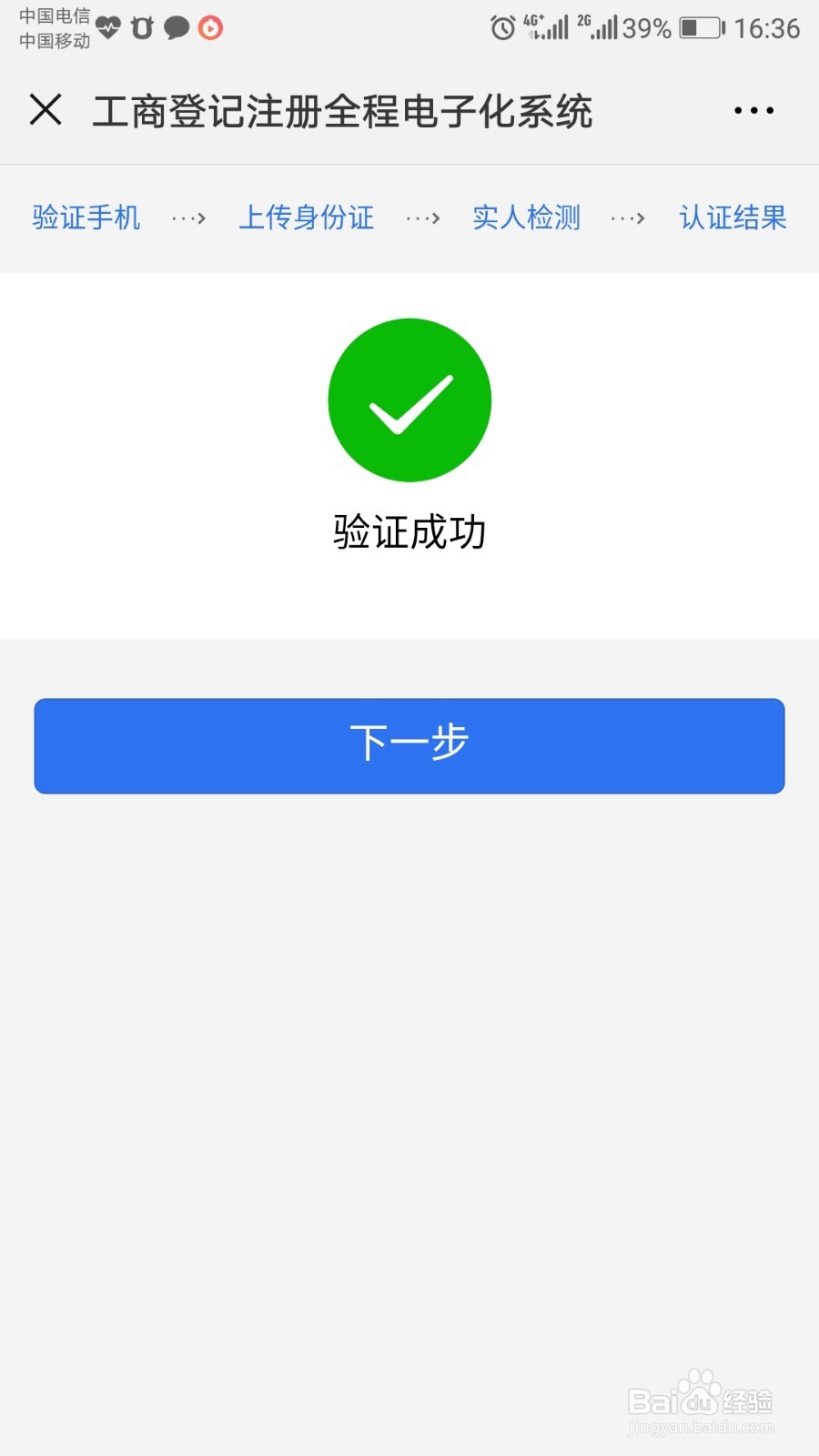The image size is (819, 1456).
Task: Tap the alarm clock icon in status bar
Action: [501, 28]
